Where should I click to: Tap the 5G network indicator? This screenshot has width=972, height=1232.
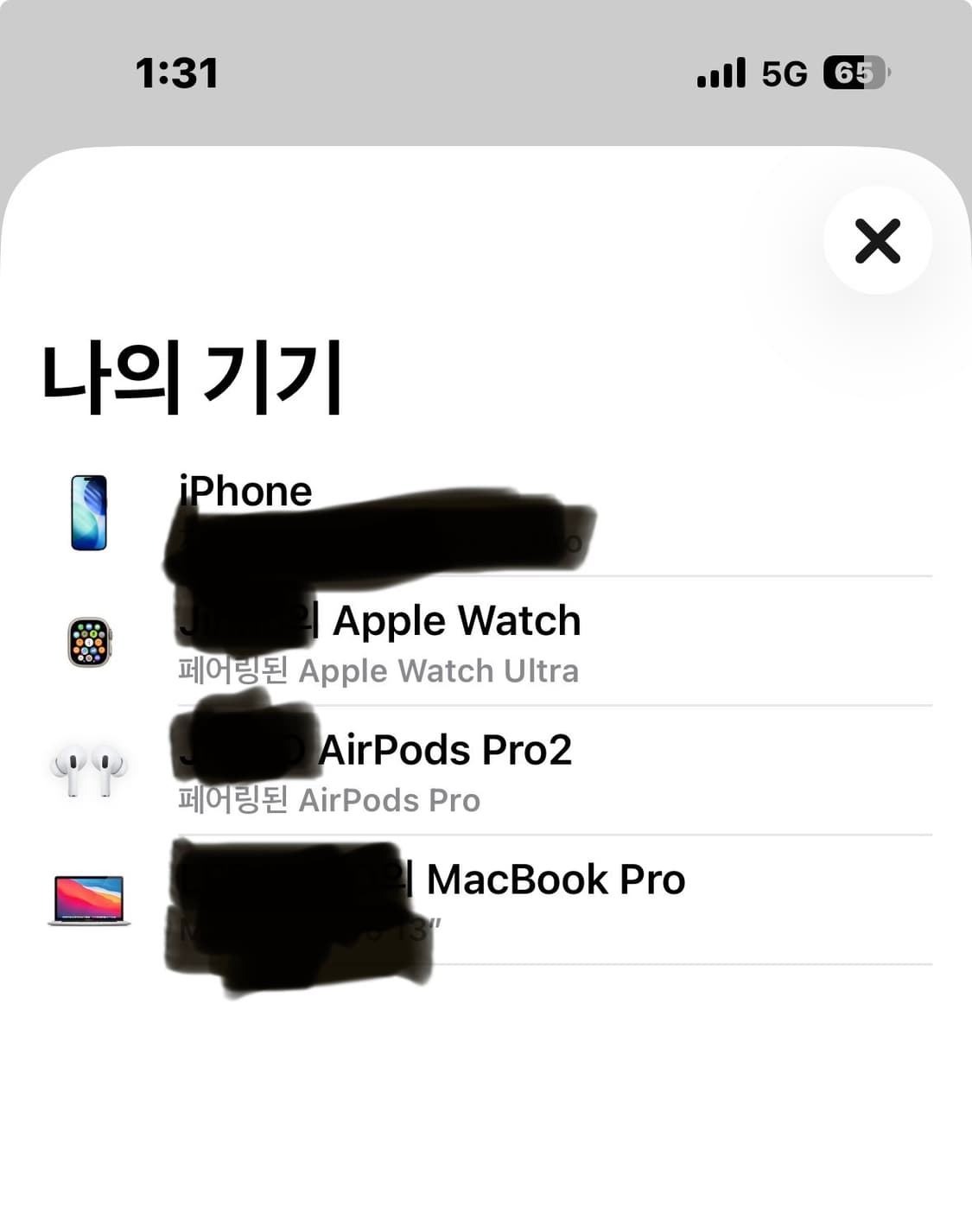point(785,73)
